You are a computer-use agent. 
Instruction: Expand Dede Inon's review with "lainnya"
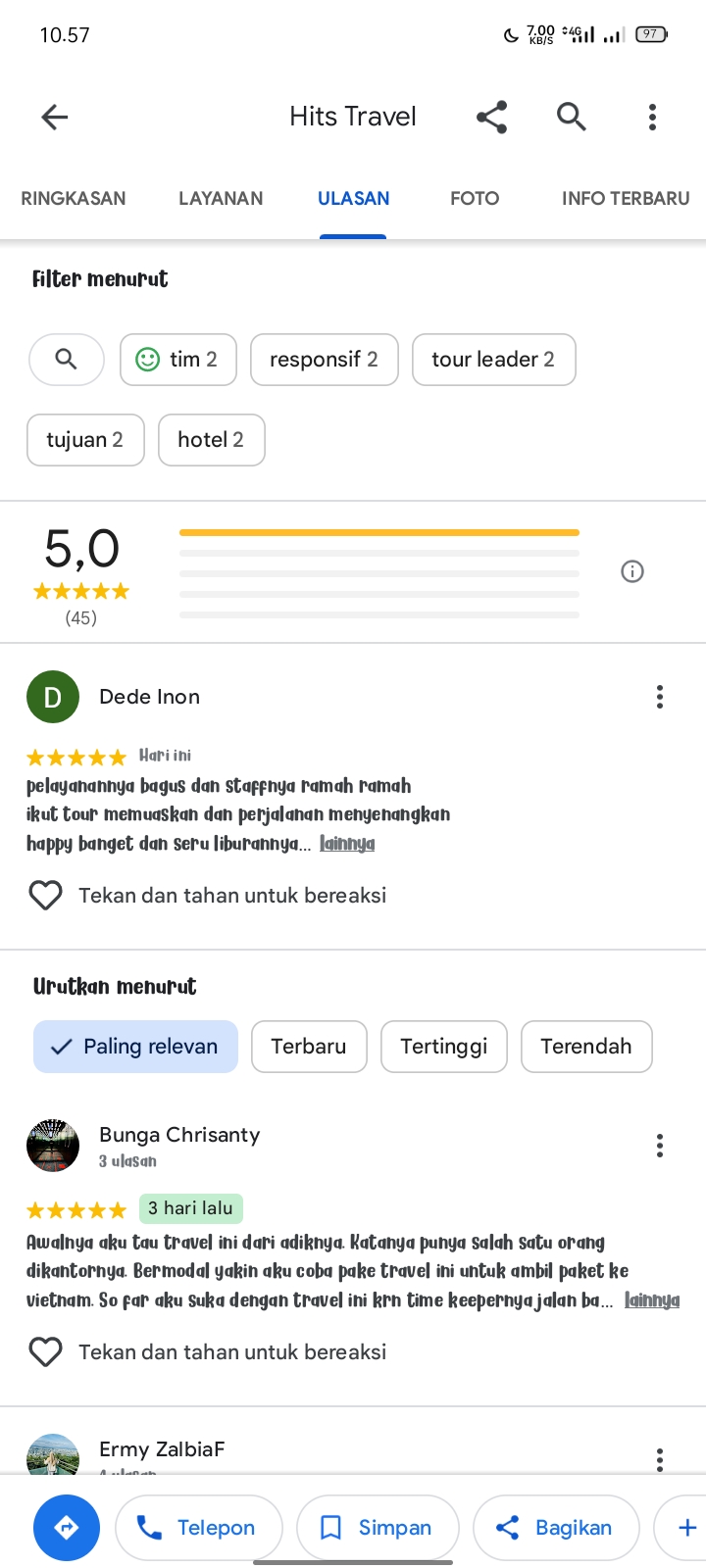tap(347, 844)
